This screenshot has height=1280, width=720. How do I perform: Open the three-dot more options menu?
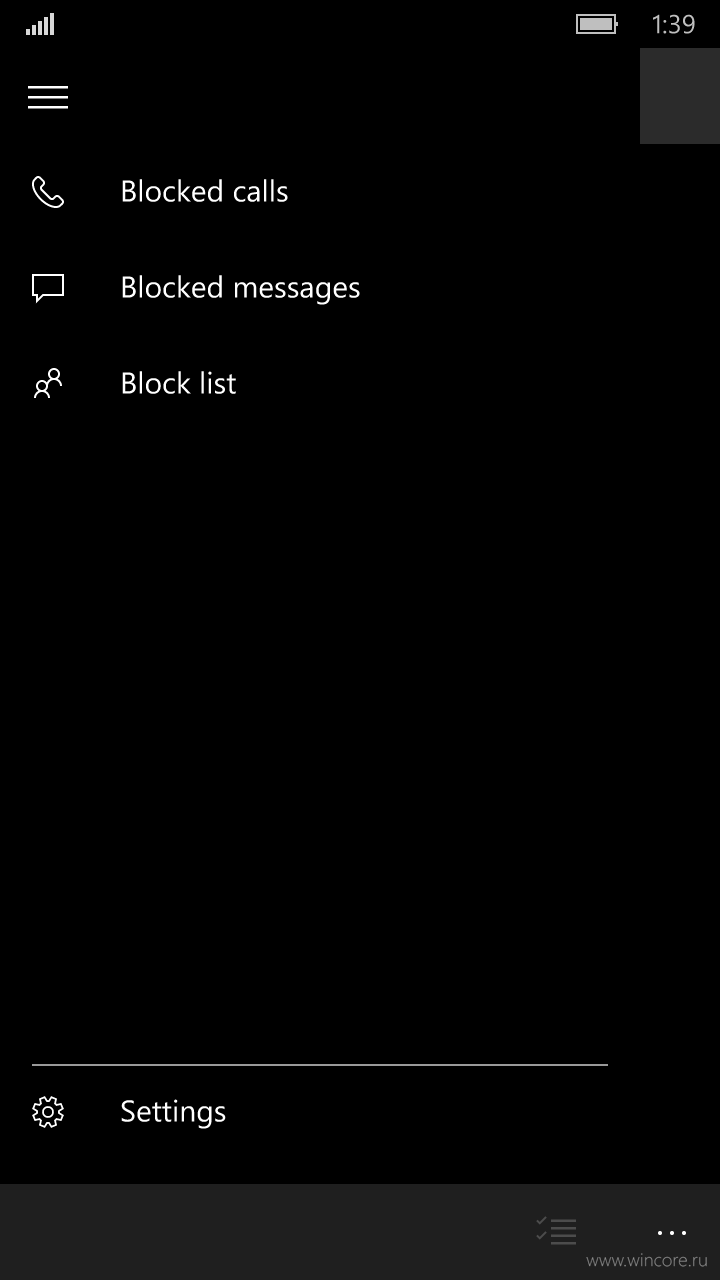672,1233
